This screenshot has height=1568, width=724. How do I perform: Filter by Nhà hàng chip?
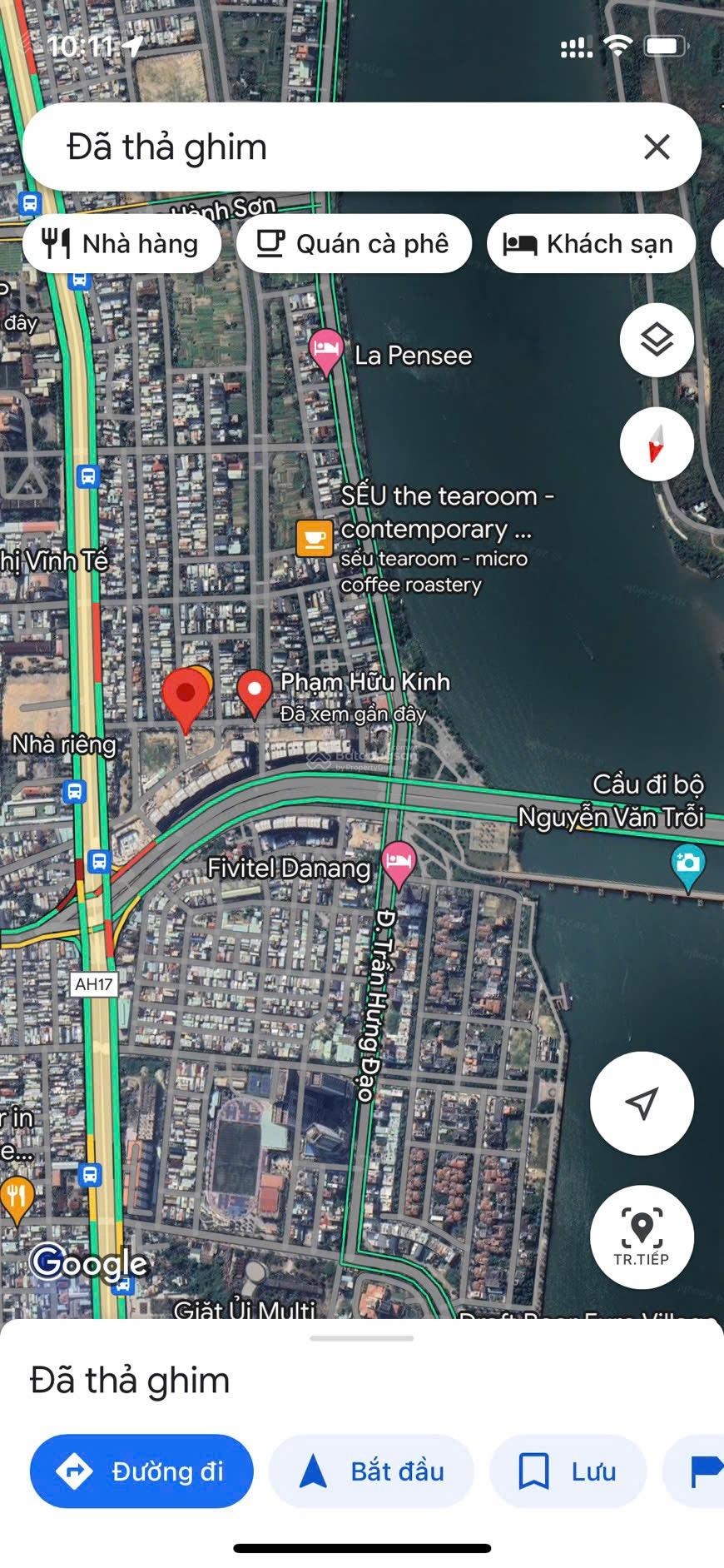click(121, 244)
